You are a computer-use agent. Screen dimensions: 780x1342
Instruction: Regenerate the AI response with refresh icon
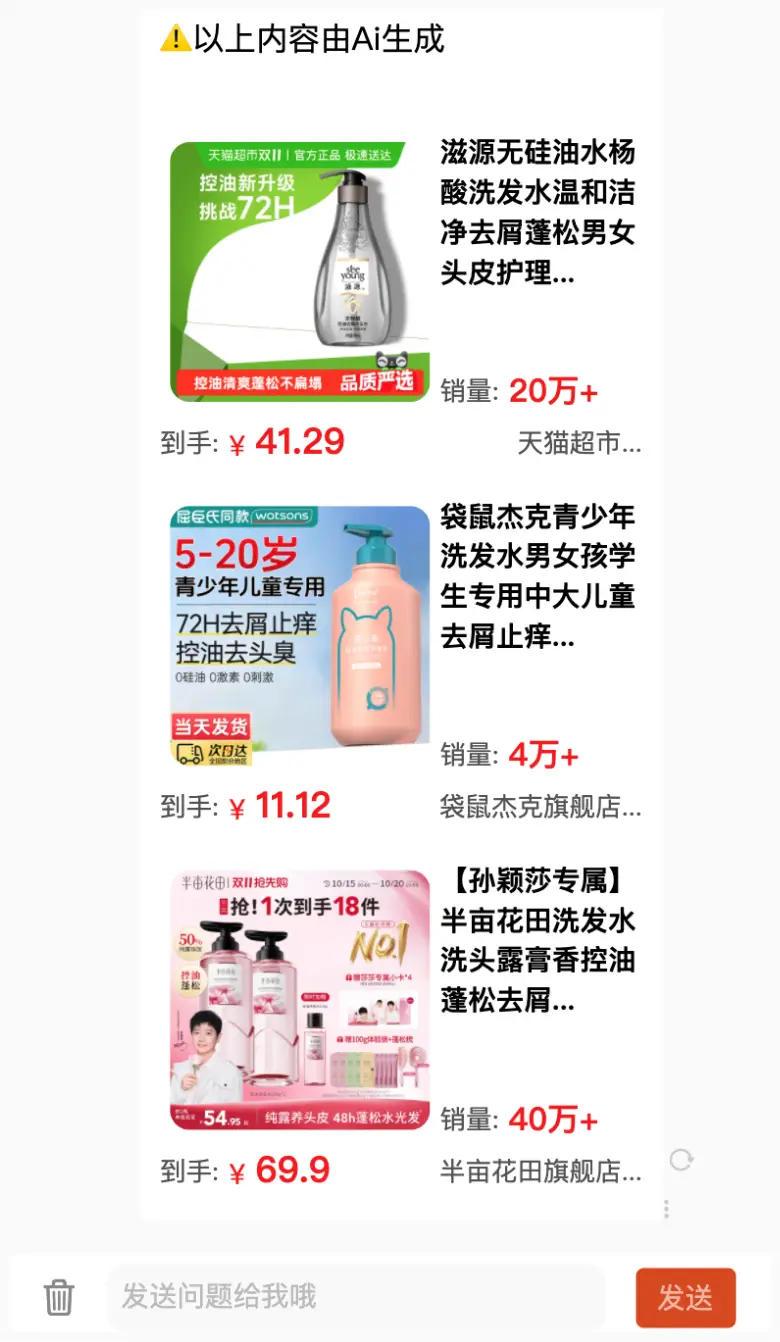tap(681, 1160)
